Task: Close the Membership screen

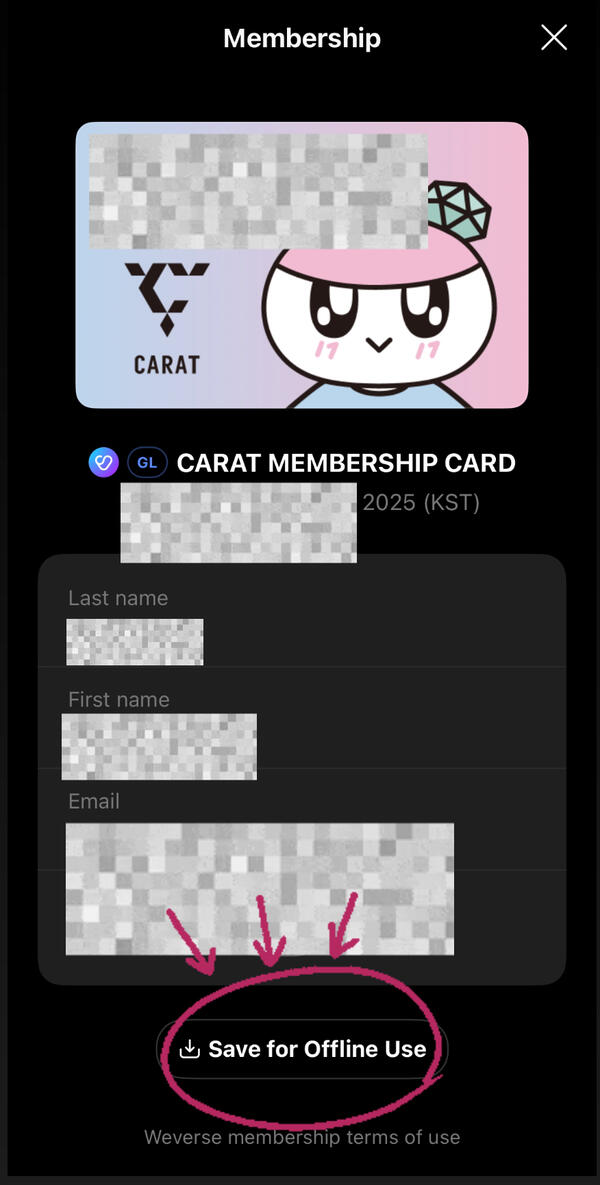Action: pyautogui.click(x=553, y=39)
